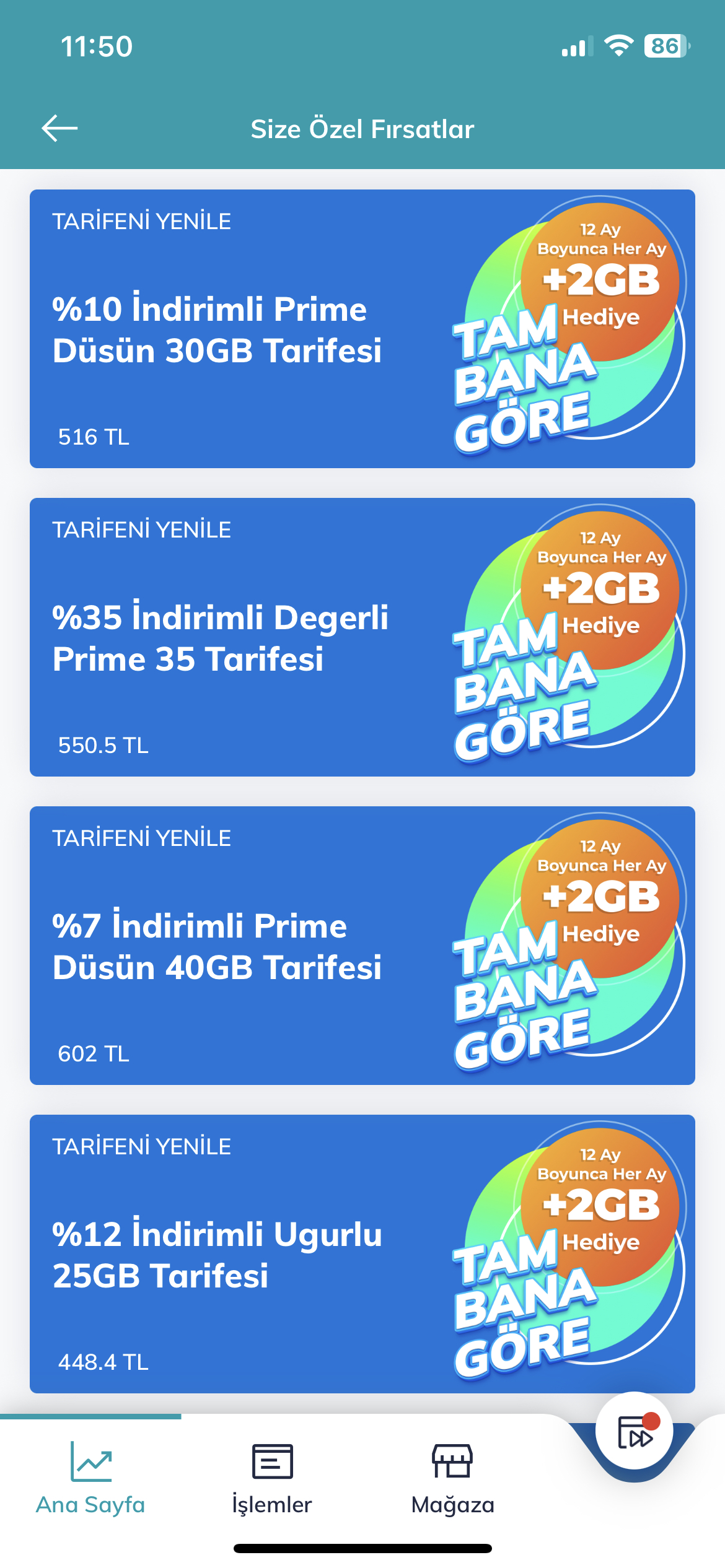
Task: Open the Degerli Prime 35 tariff offer
Action: coord(362,637)
